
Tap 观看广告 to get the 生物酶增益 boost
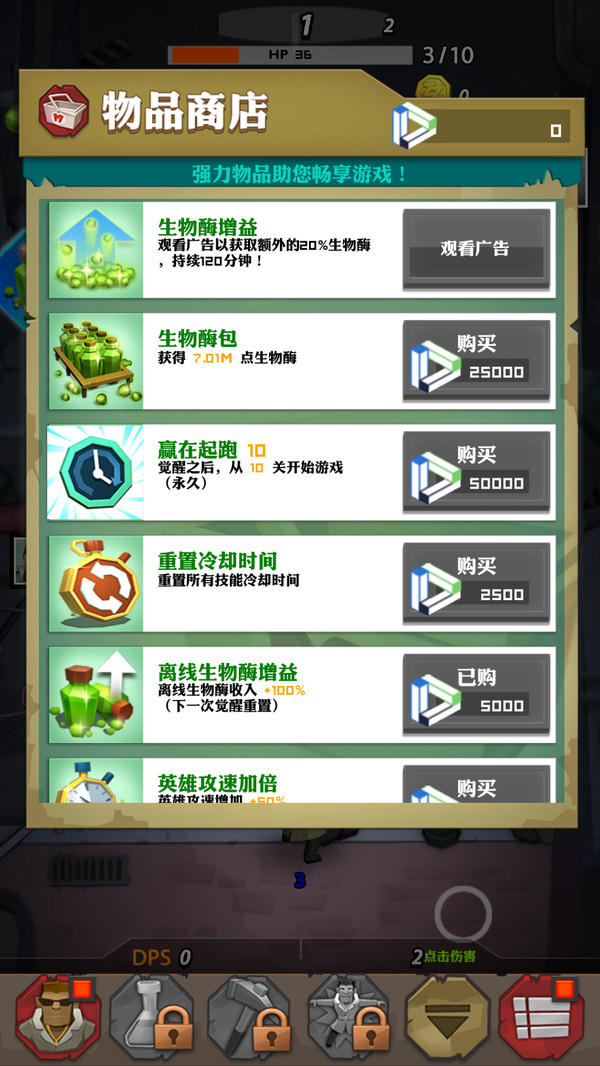(476, 249)
